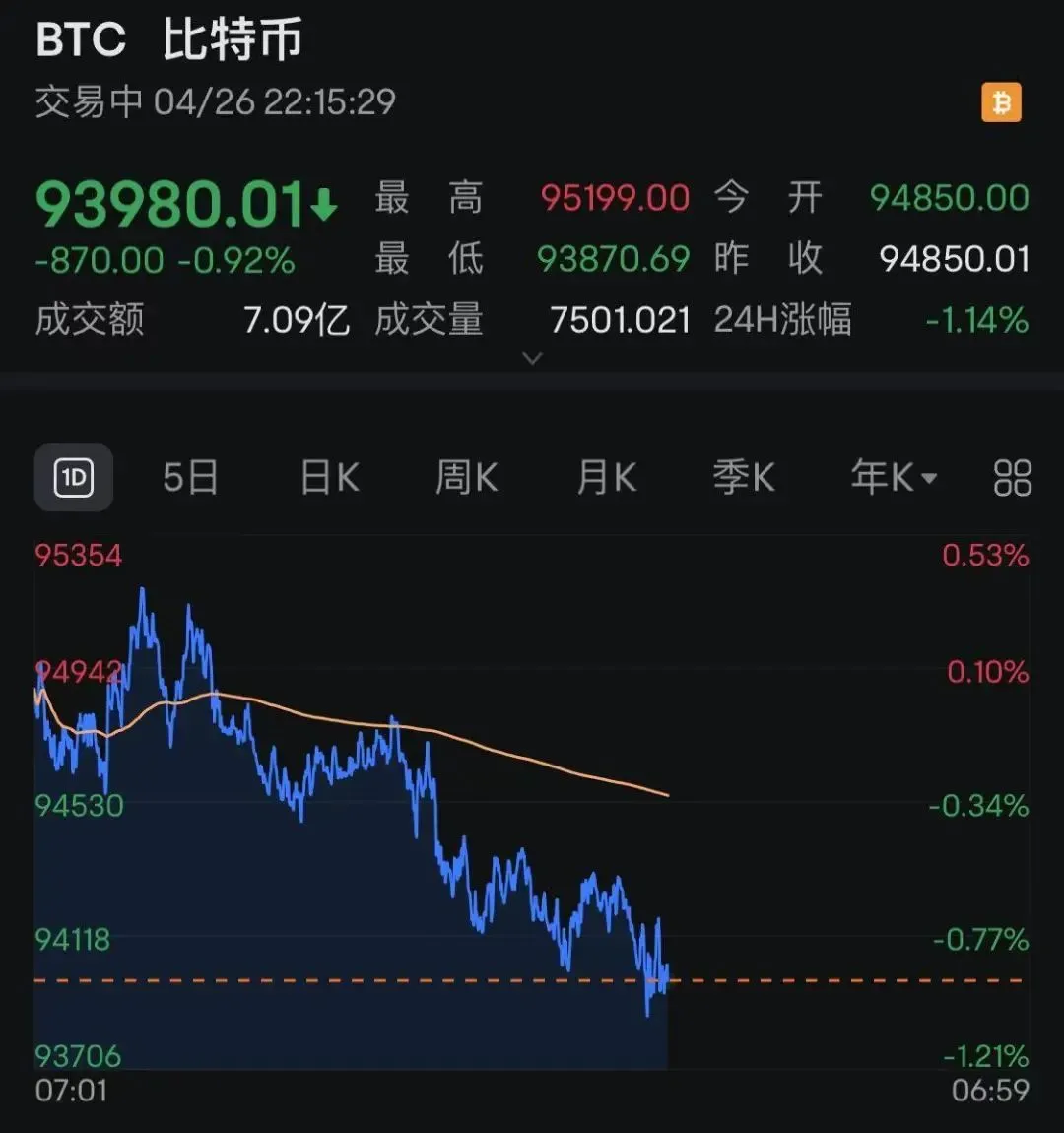Switch to 月K monthly chart
This screenshot has height=1133, width=1064.
[606, 479]
